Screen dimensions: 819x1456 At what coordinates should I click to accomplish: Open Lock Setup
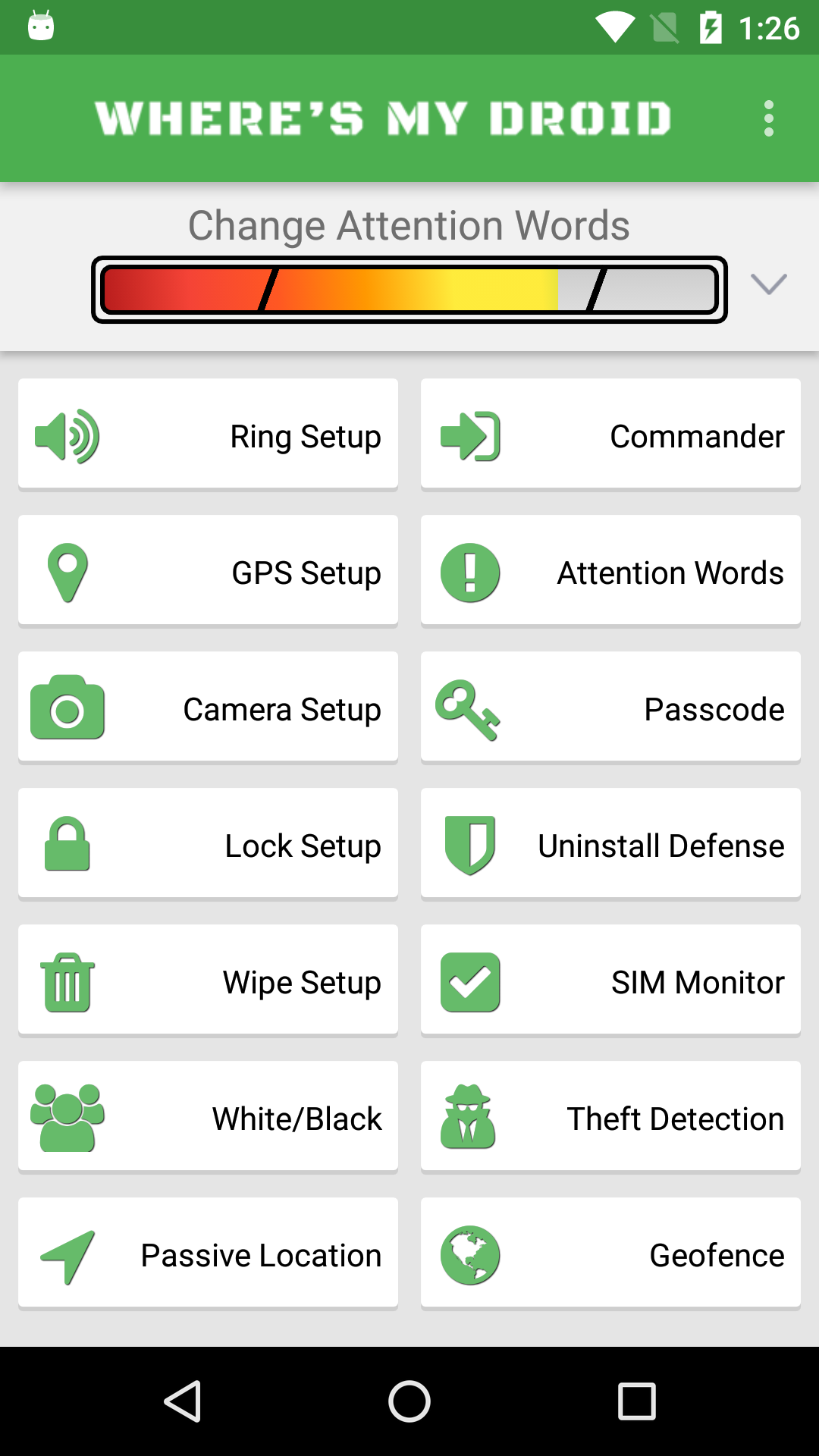pyautogui.click(x=208, y=843)
